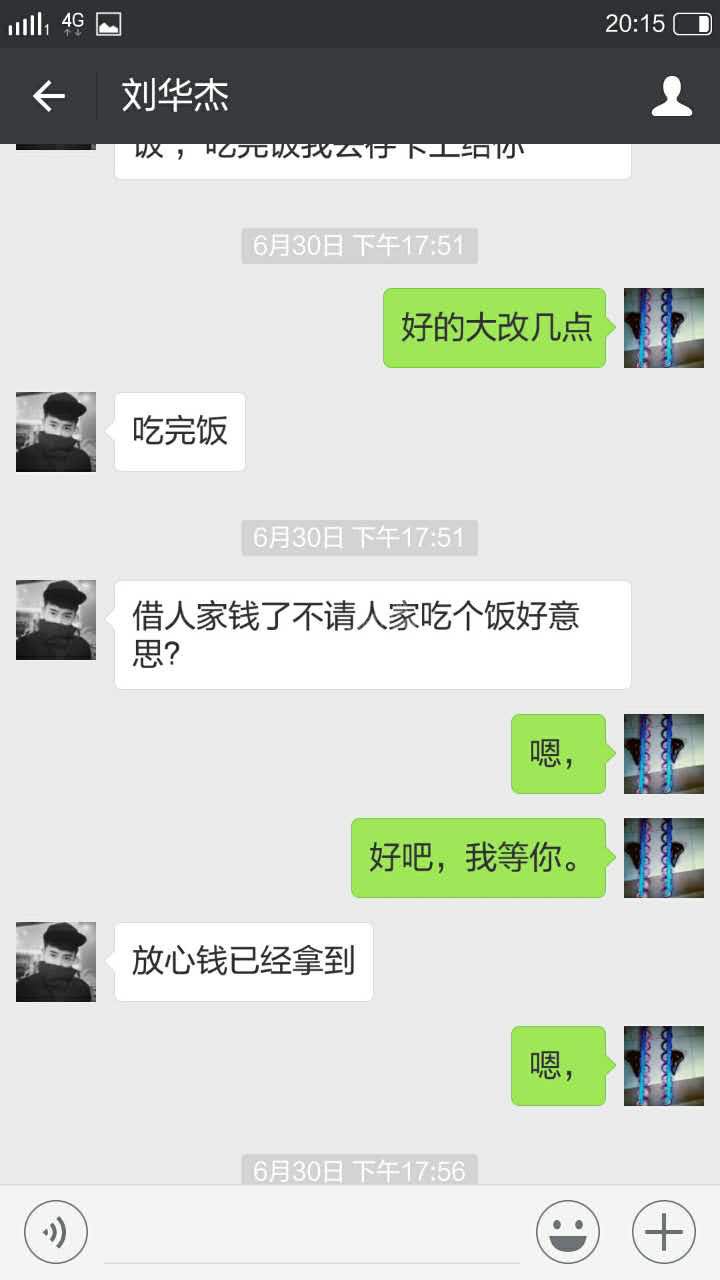The width and height of the screenshot is (720, 1280).
Task: Open the chat info profile icon
Action: pos(671,96)
